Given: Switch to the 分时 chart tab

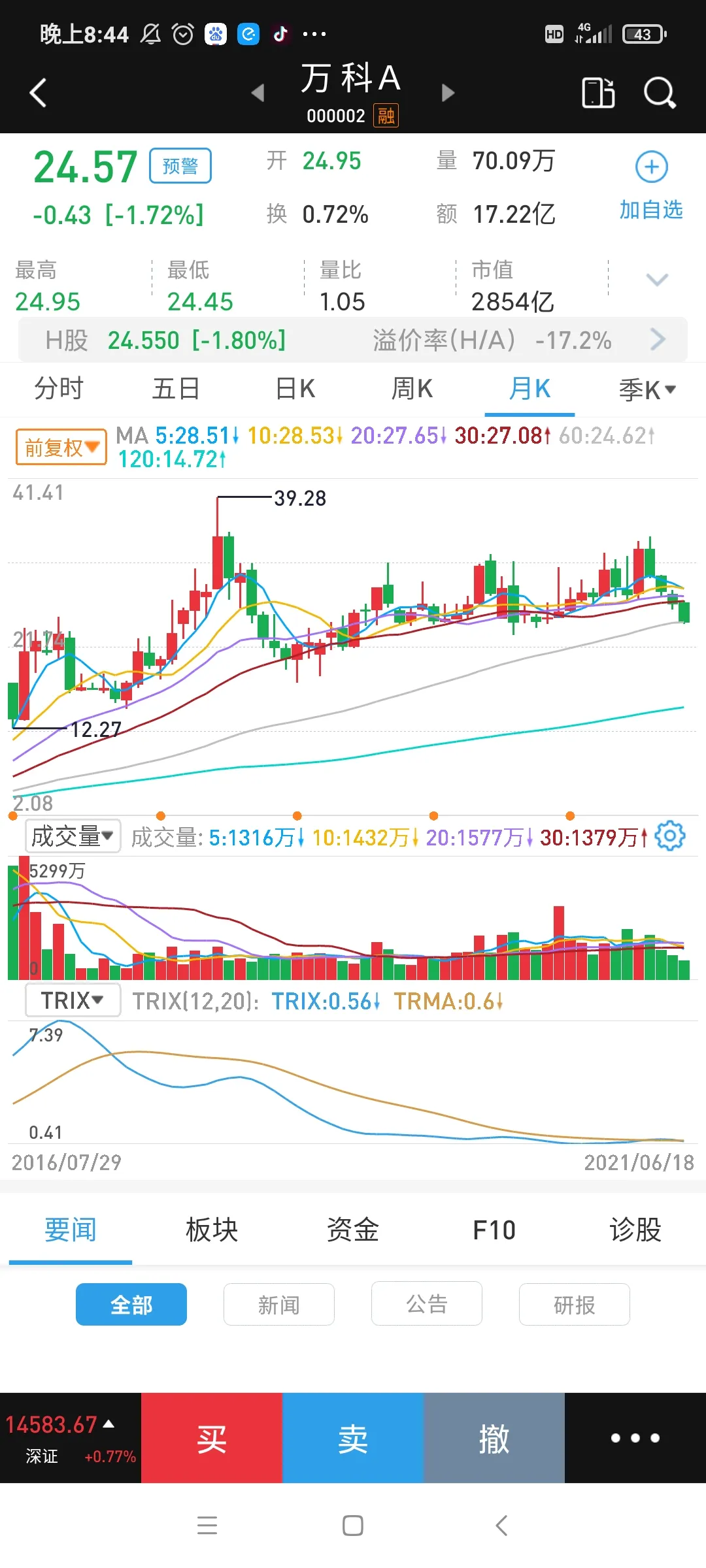Looking at the screenshot, I should click(x=59, y=389).
